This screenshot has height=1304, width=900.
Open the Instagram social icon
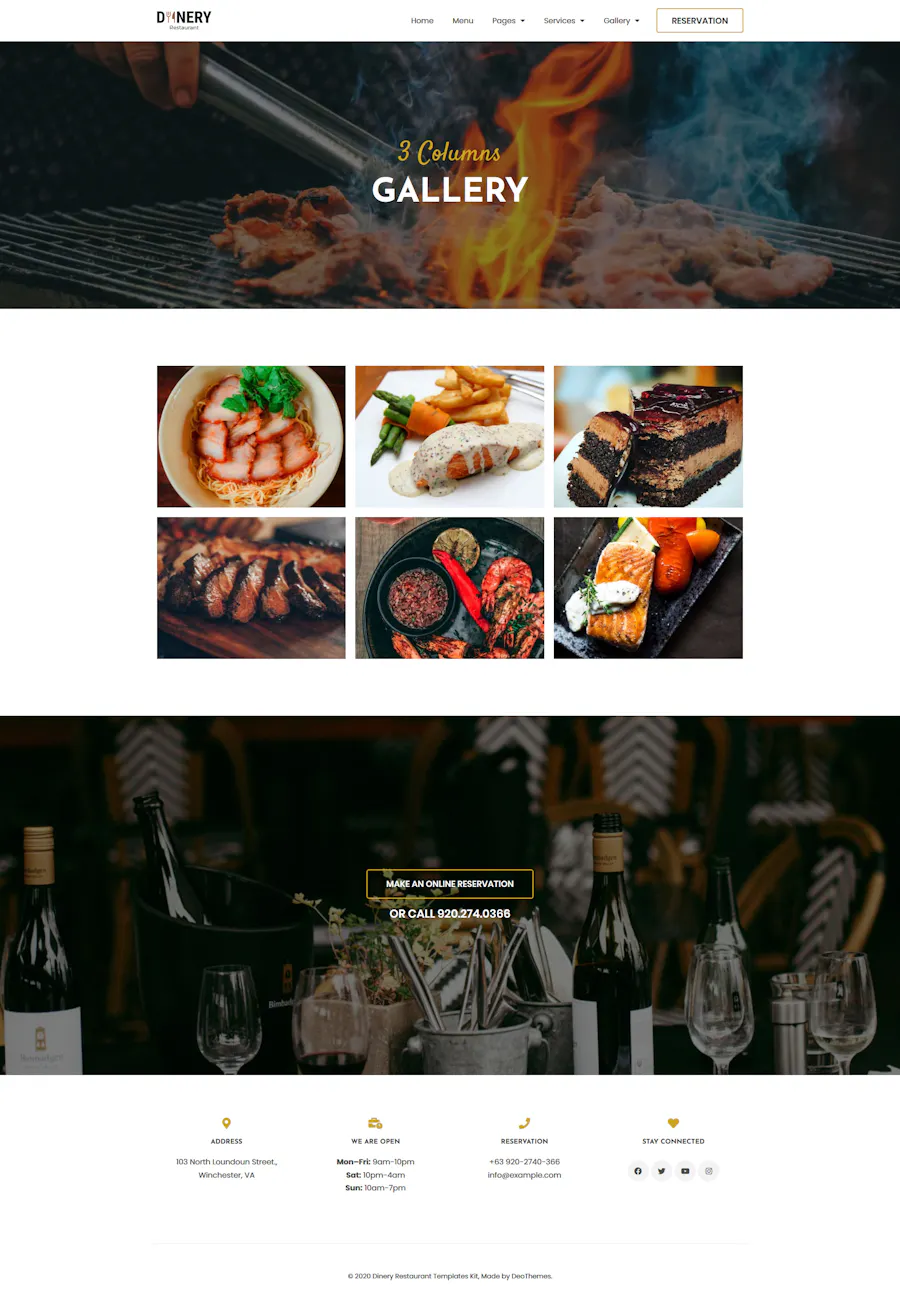pyautogui.click(x=709, y=1171)
